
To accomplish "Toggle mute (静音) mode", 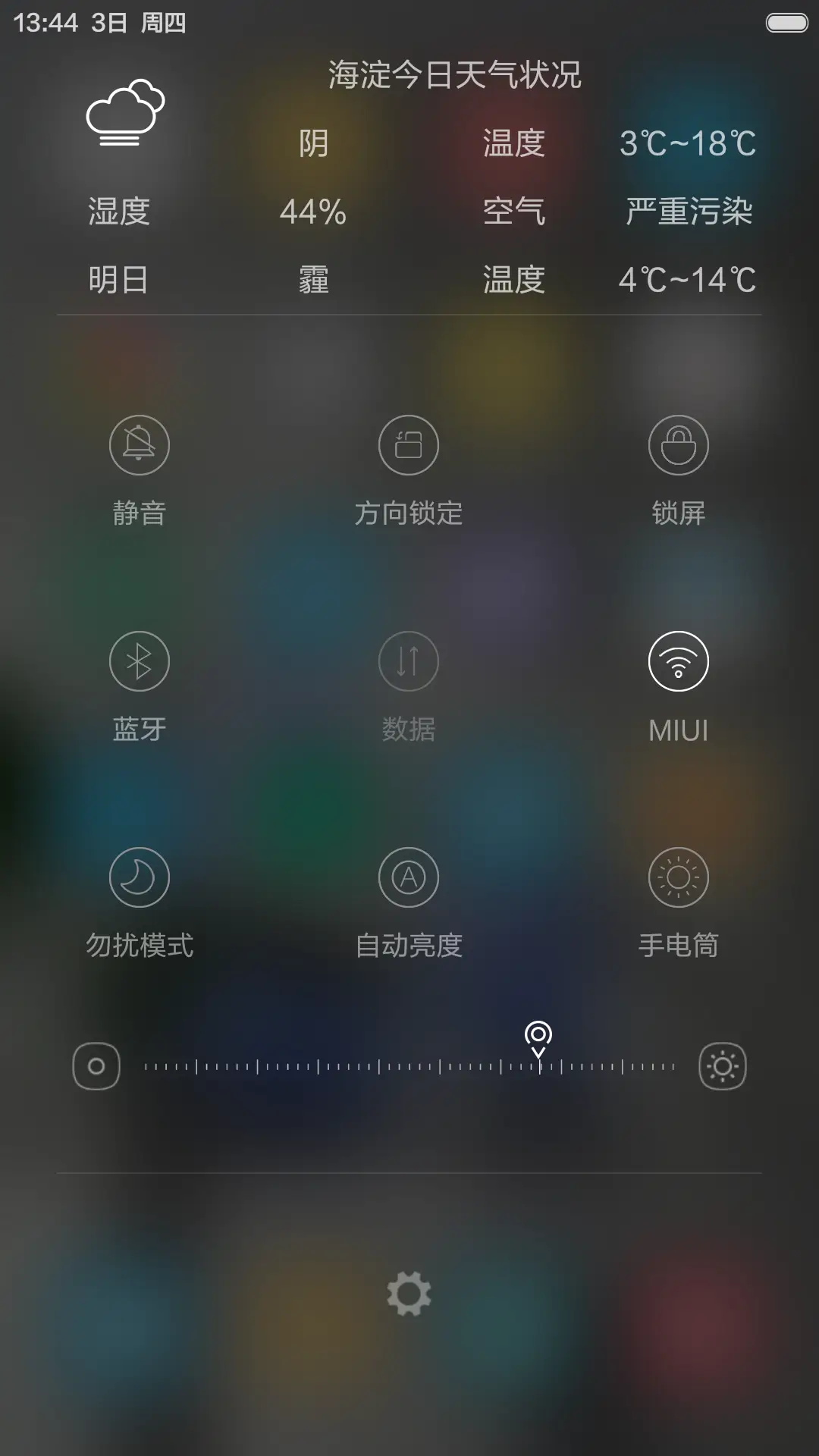I will 139,445.
